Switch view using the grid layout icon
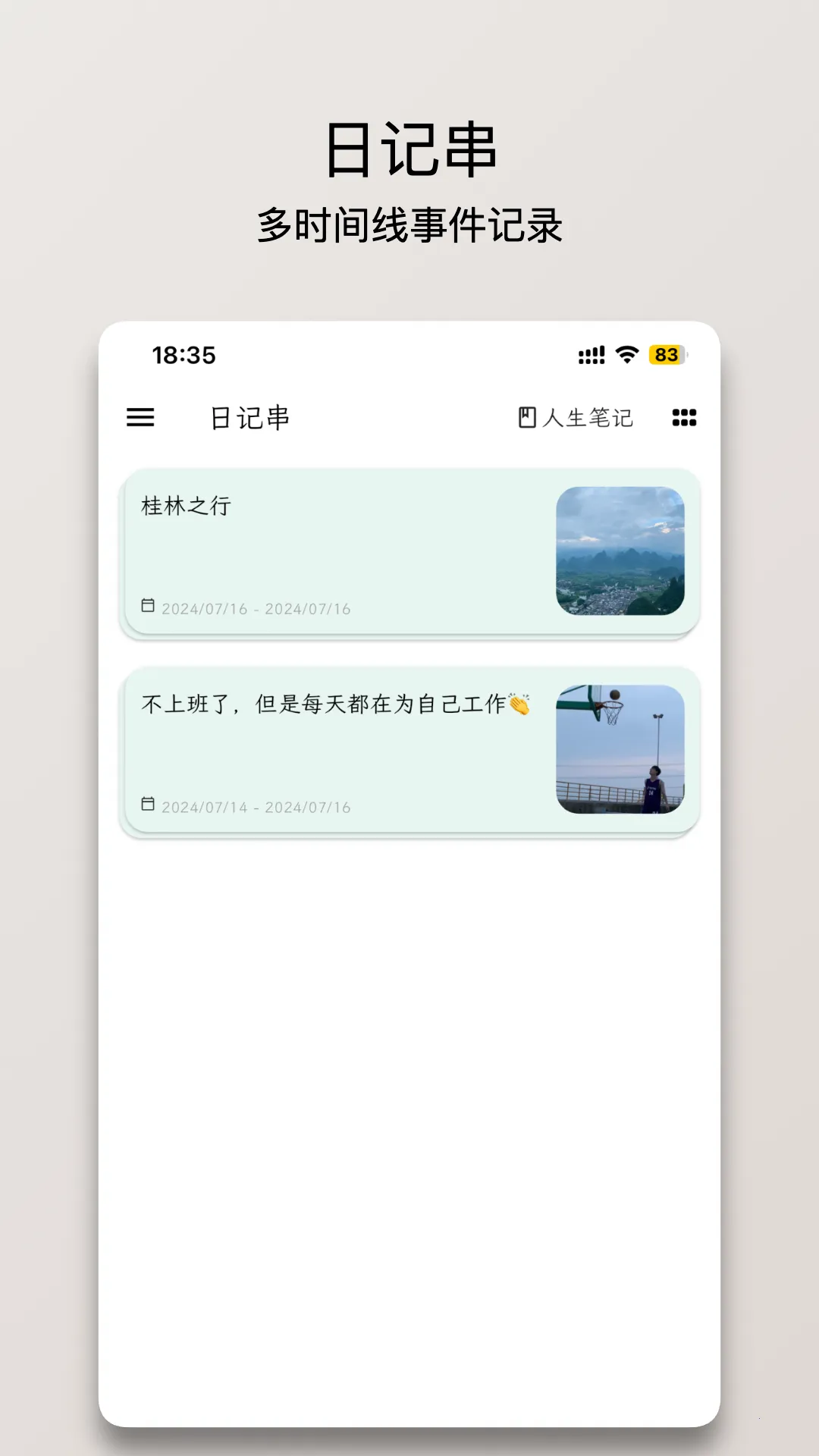 pyautogui.click(x=682, y=417)
